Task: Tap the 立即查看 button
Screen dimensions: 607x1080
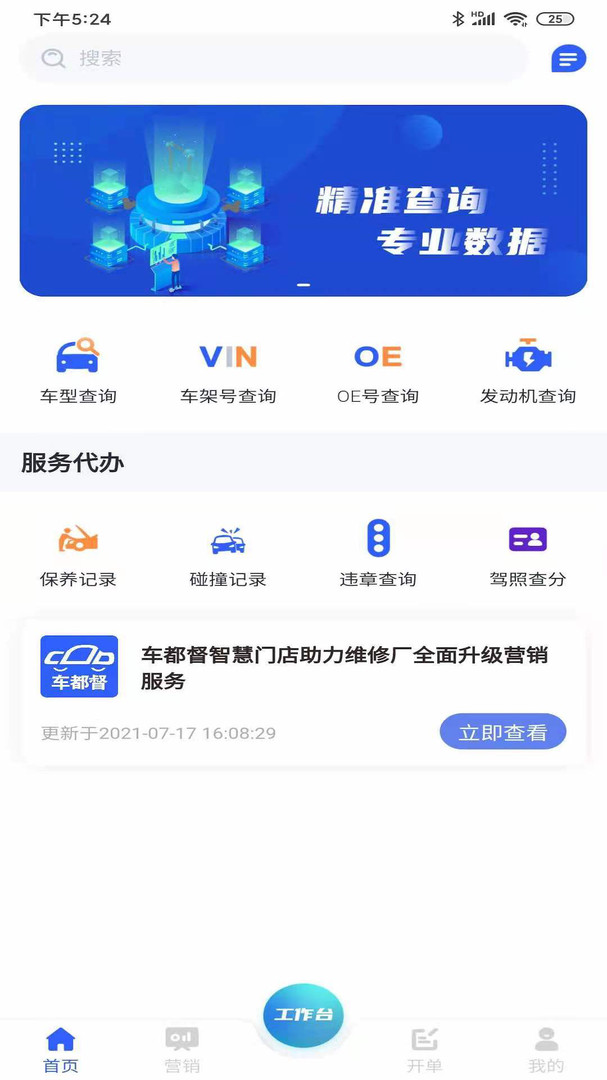Action: click(x=503, y=732)
